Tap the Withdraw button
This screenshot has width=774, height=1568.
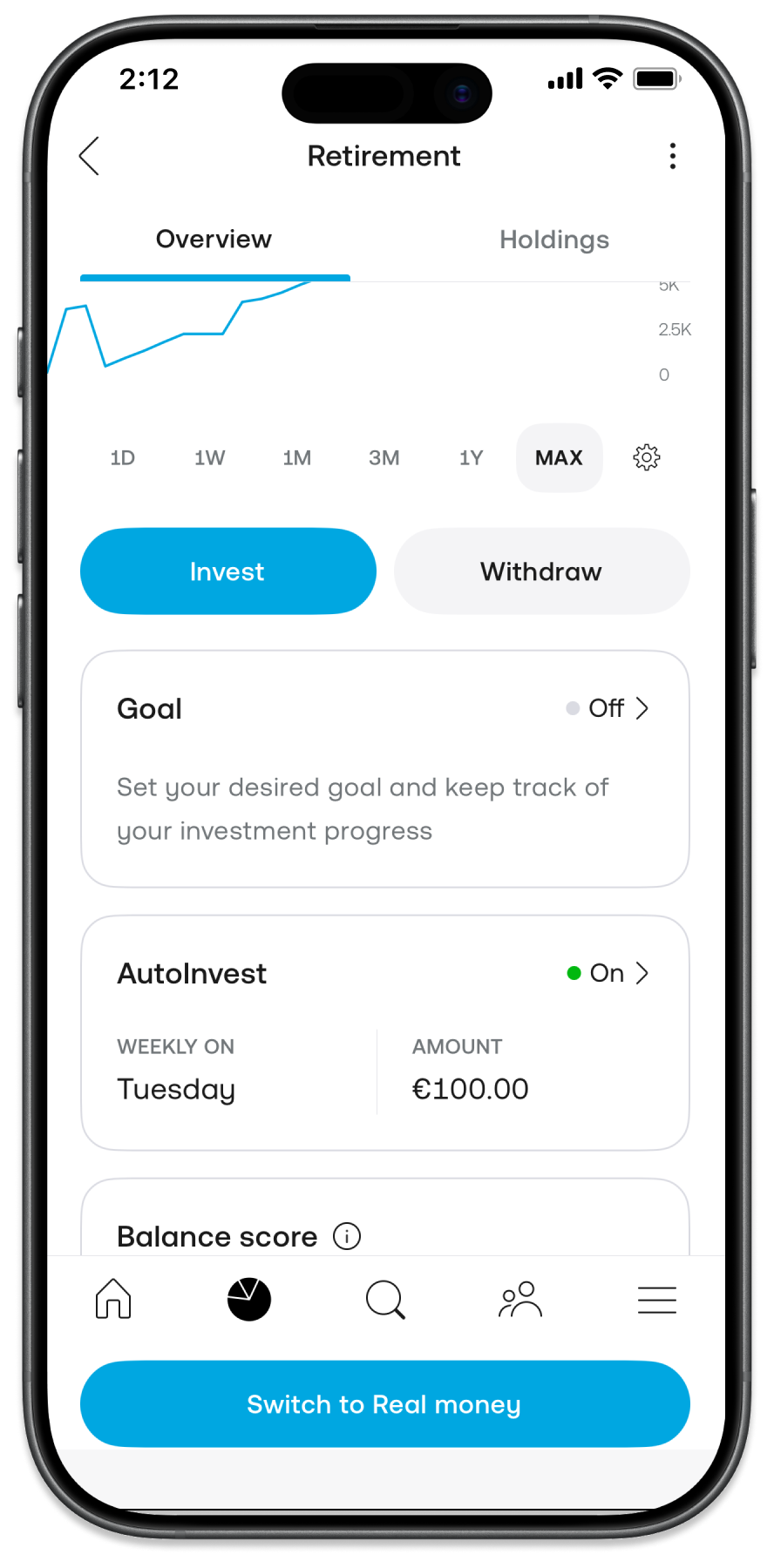pyautogui.click(x=541, y=571)
